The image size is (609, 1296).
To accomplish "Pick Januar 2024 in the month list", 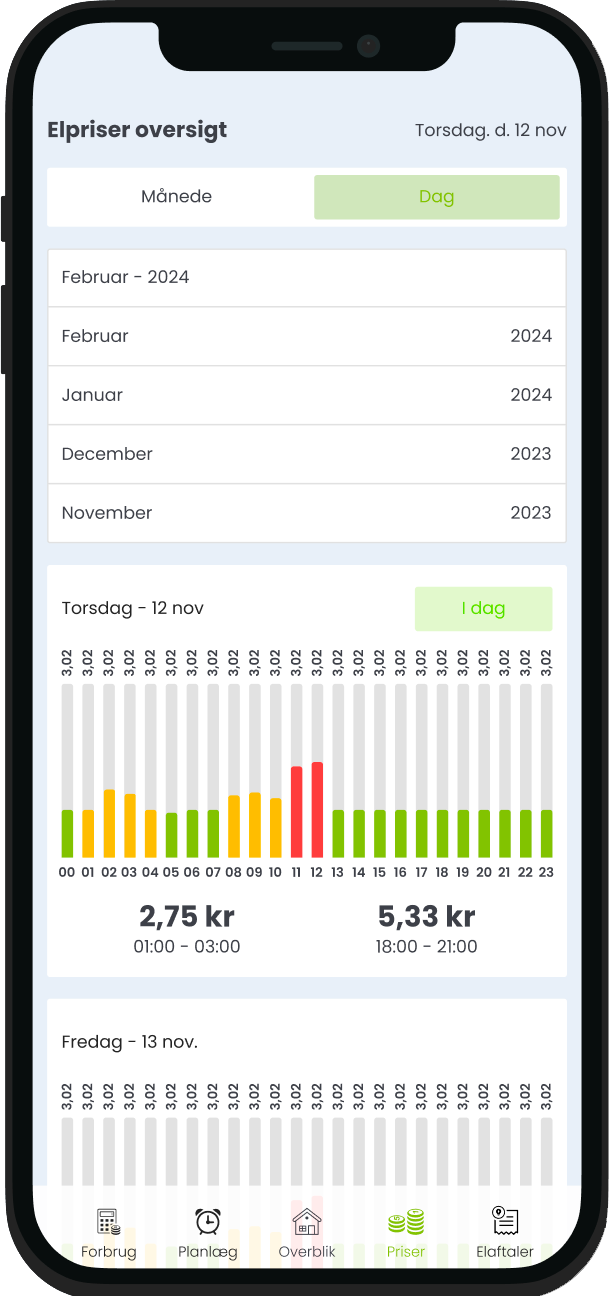I will pos(306,395).
